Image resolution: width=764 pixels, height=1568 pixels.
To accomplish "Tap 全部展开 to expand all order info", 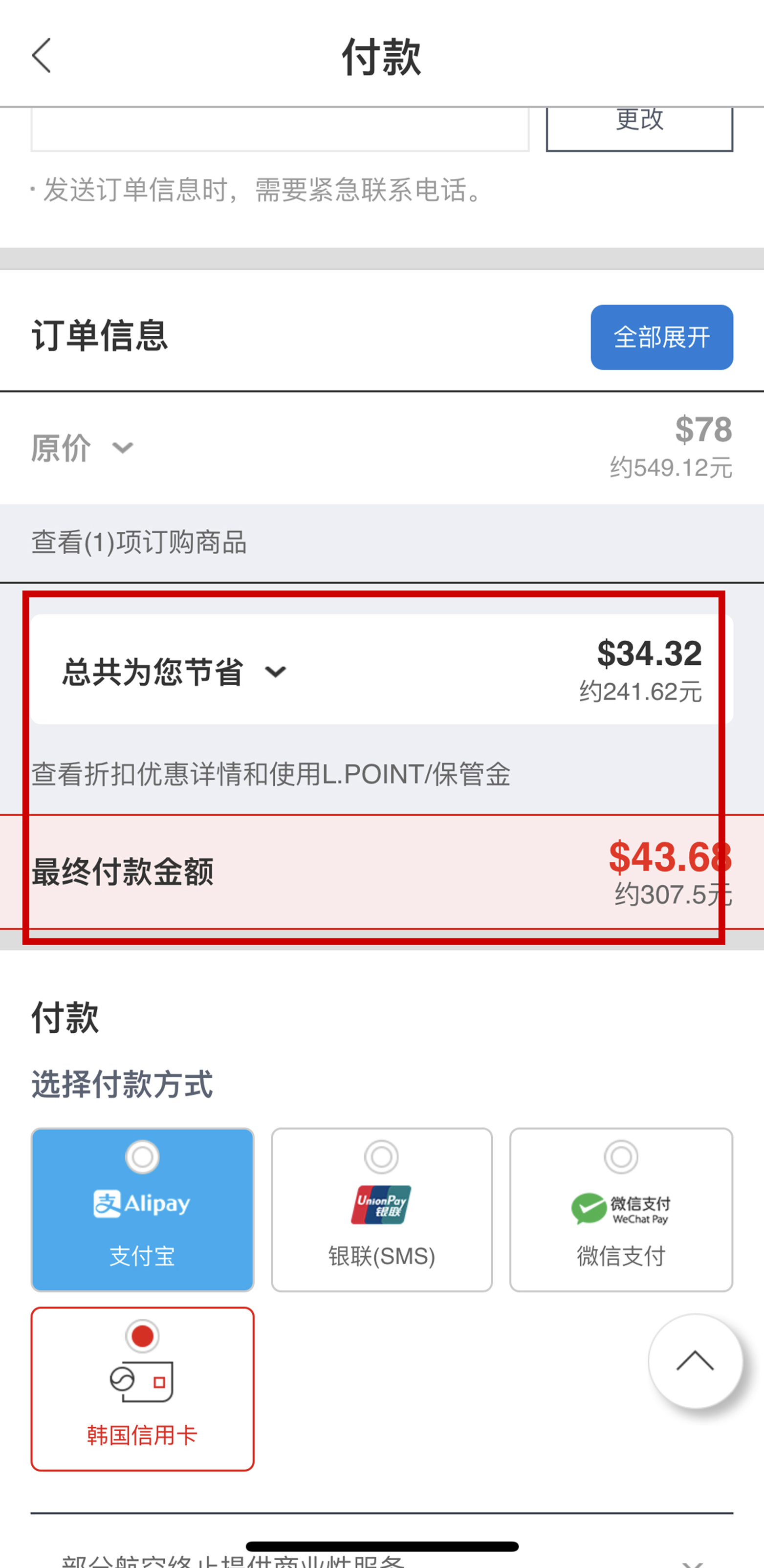I will (661, 337).
